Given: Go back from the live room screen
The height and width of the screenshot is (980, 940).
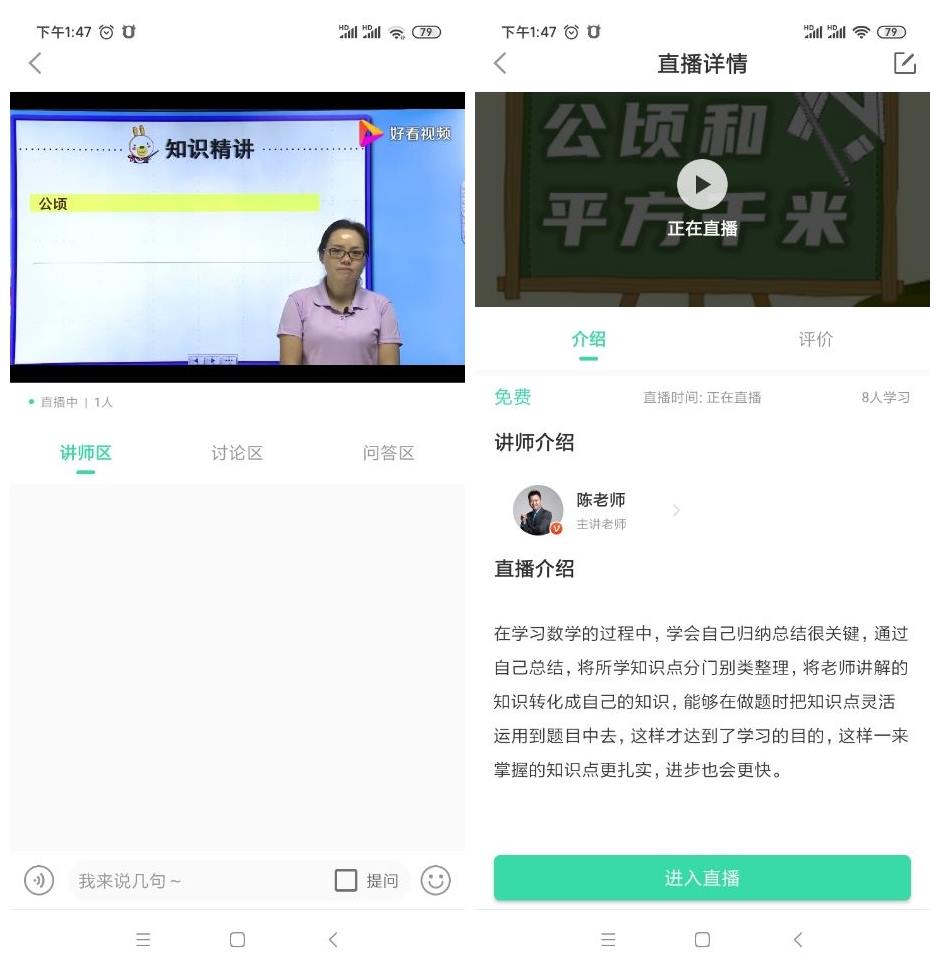Looking at the screenshot, I should coord(36,64).
